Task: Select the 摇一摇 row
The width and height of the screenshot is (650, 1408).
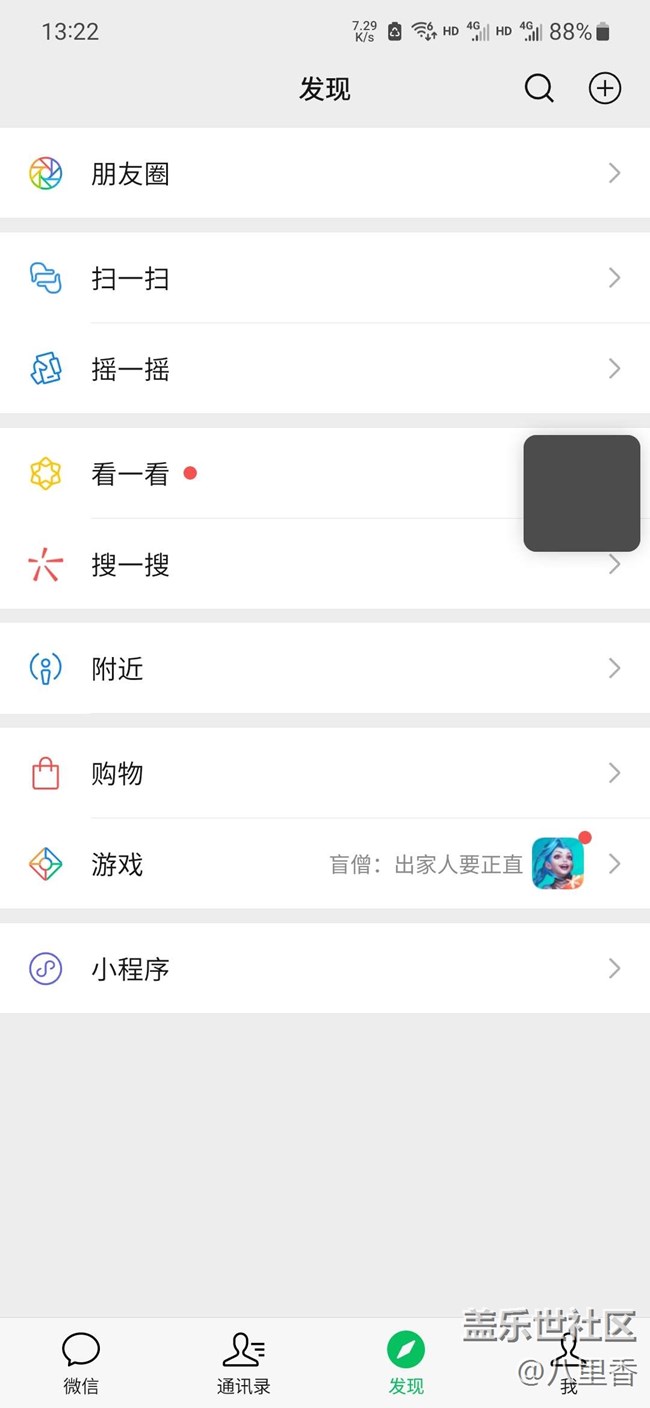Action: click(x=325, y=369)
